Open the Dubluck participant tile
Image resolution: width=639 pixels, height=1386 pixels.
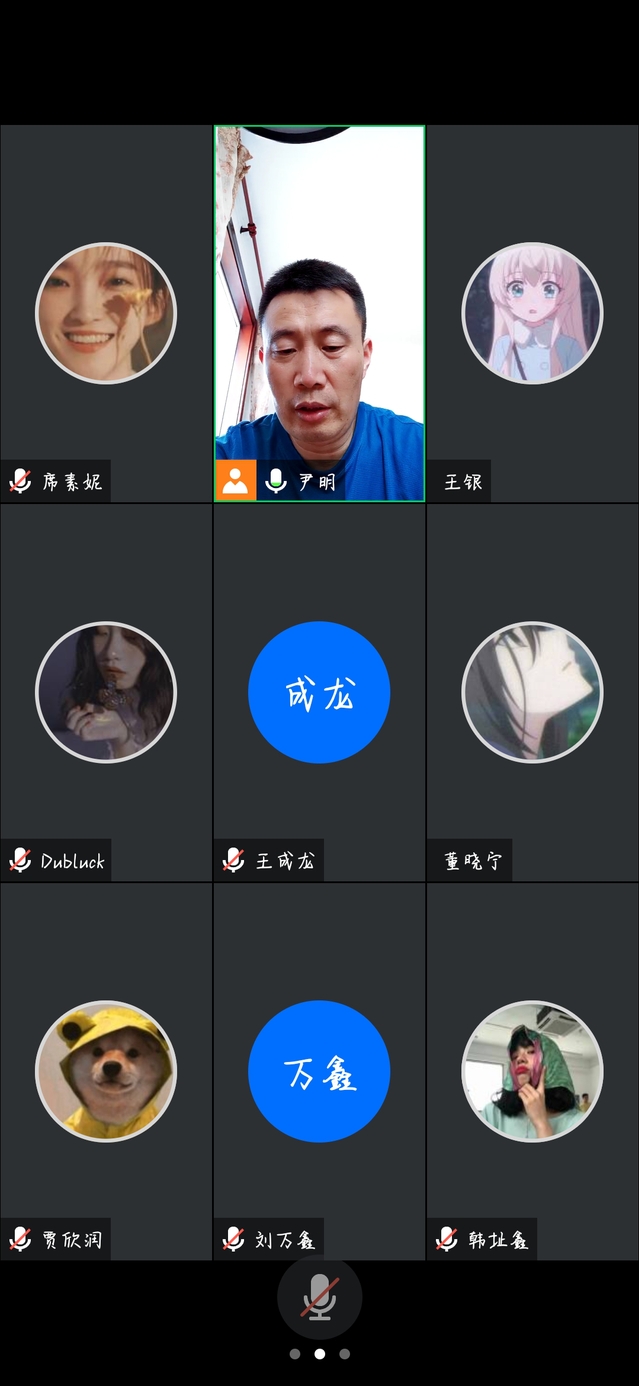tap(106, 692)
